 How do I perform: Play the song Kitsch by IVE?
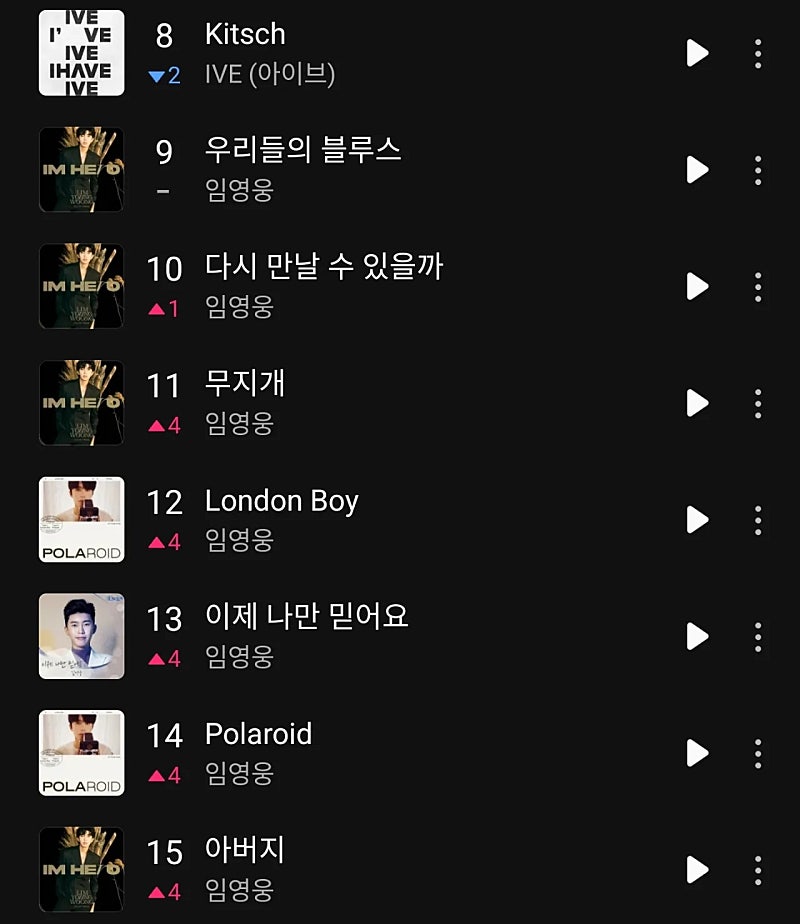[x=697, y=53]
